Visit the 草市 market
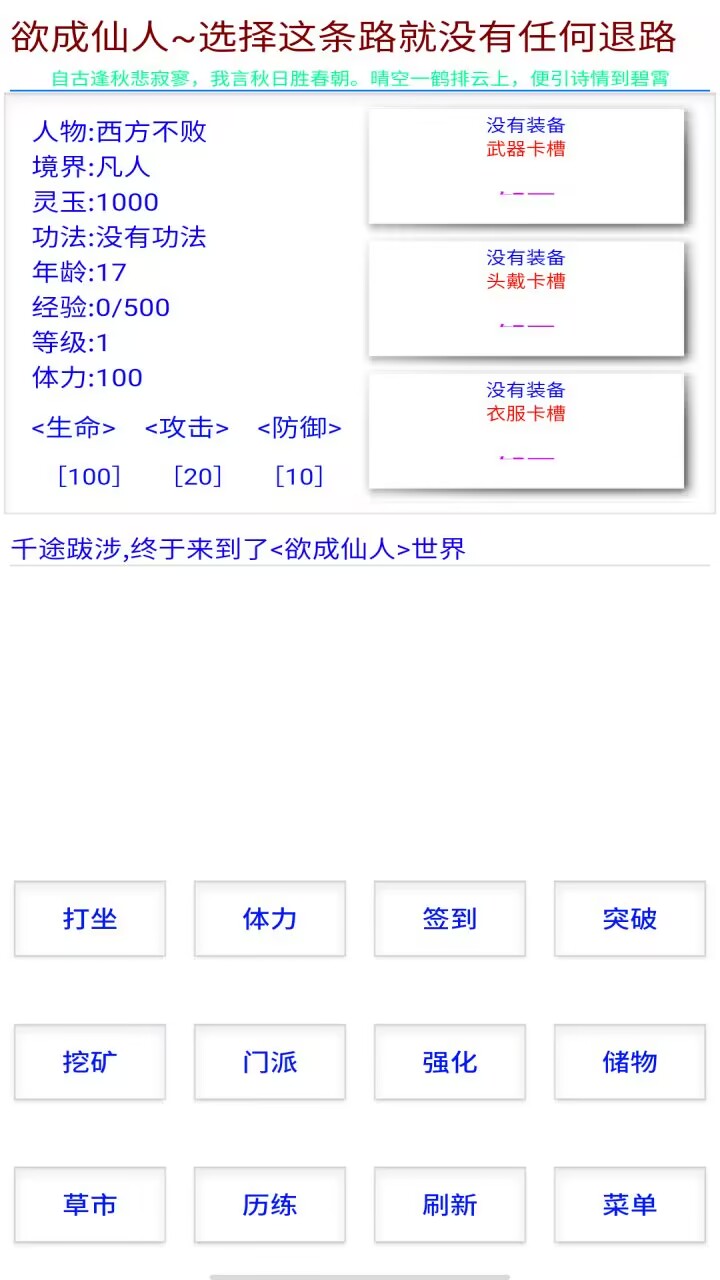This screenshot has width=720, height=1280. [x=89, y=1205]
